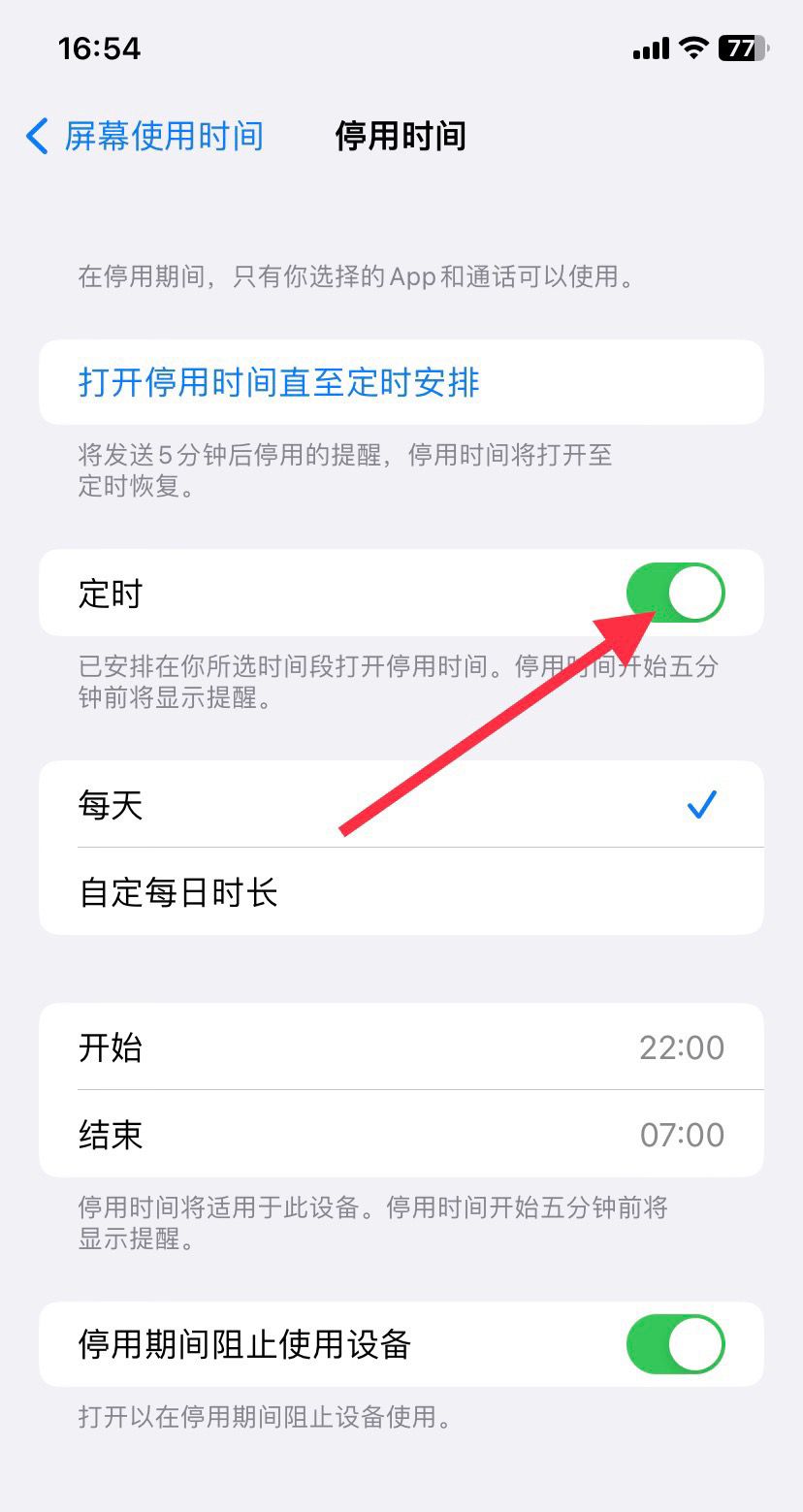803x1512 pixels.
Task: Go back to 屏幕使用时间
Action: coord(145,137)
